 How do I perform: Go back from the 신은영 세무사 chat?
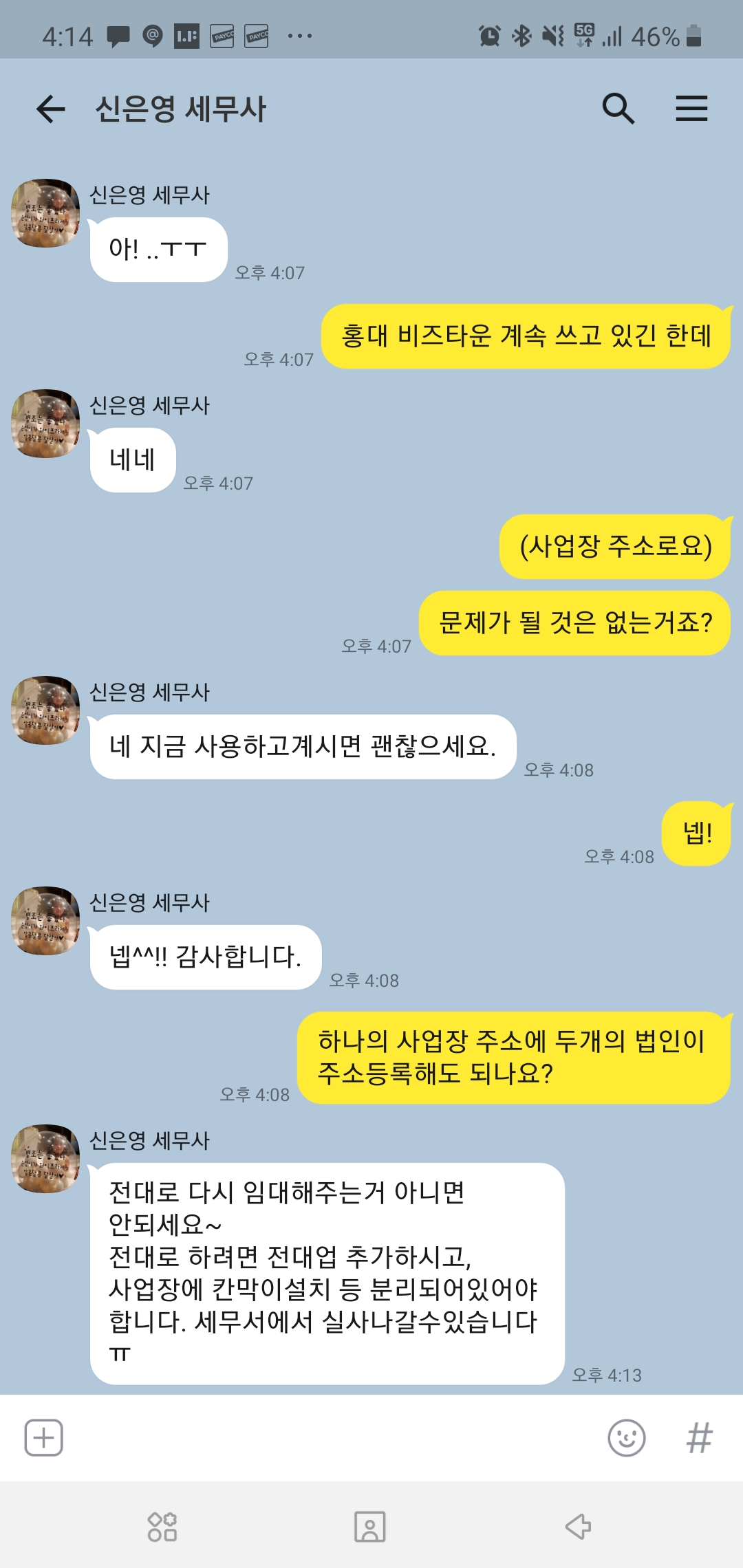[x=51, y=109]
